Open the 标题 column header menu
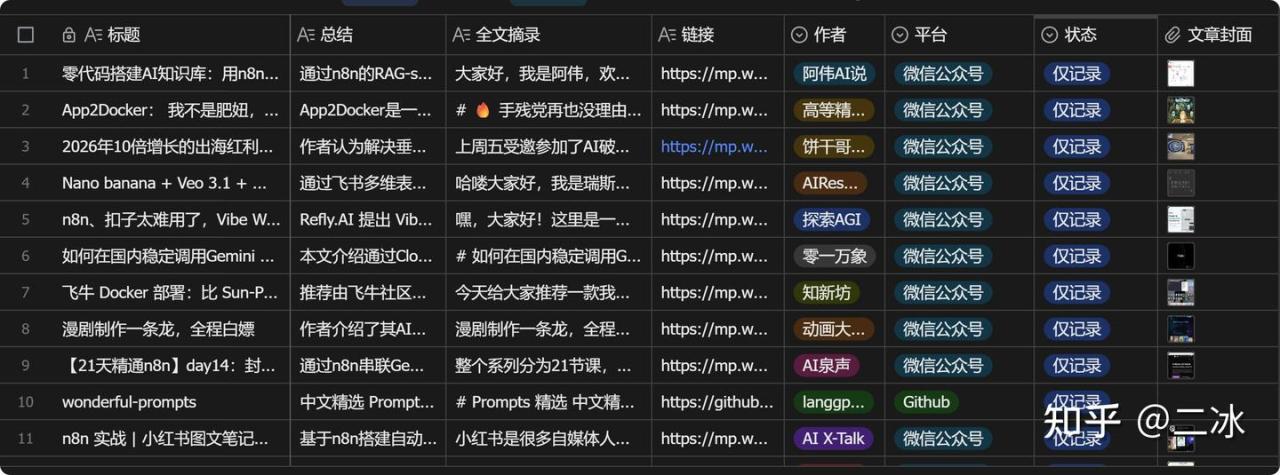This screenshot has width=1280, height=475. pos(123,35)
